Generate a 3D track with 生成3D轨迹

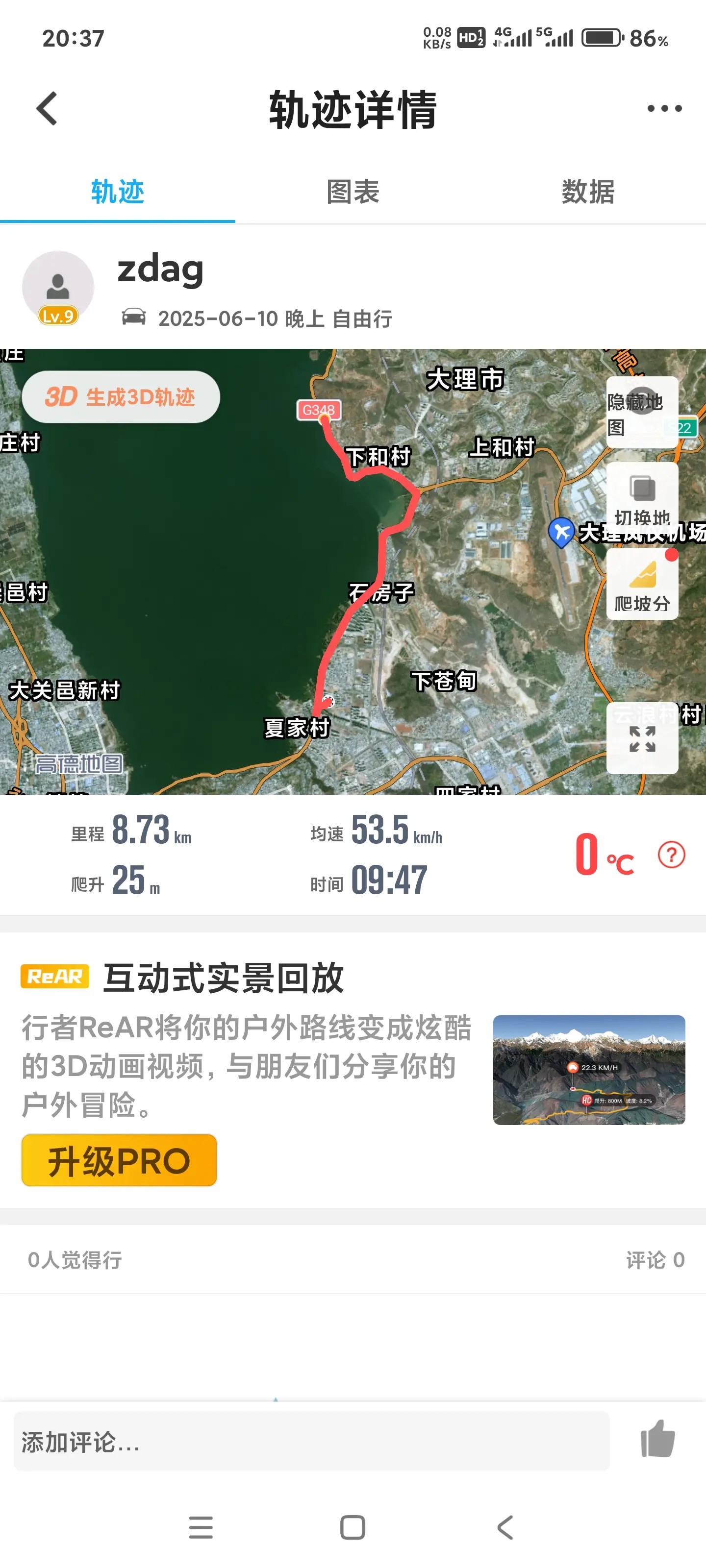(121, 397)
